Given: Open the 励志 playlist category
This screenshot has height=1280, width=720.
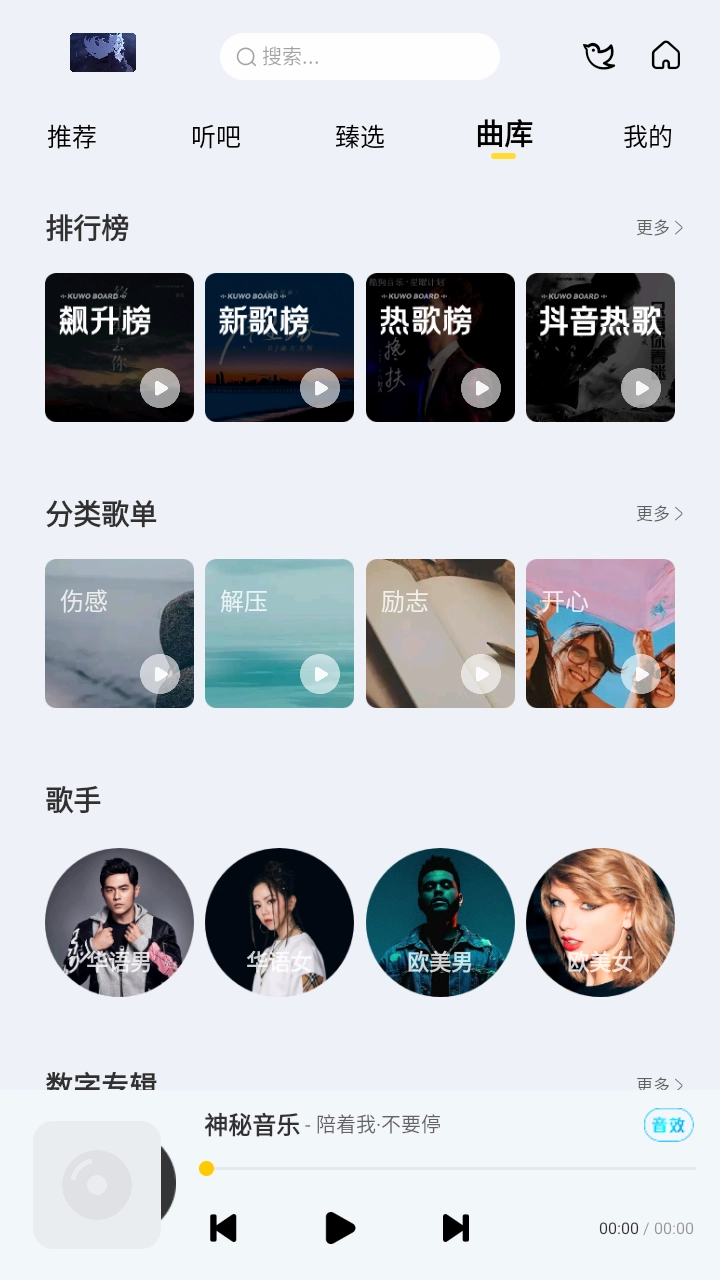Looking at the screenshot, I should [x=440, y=633].
